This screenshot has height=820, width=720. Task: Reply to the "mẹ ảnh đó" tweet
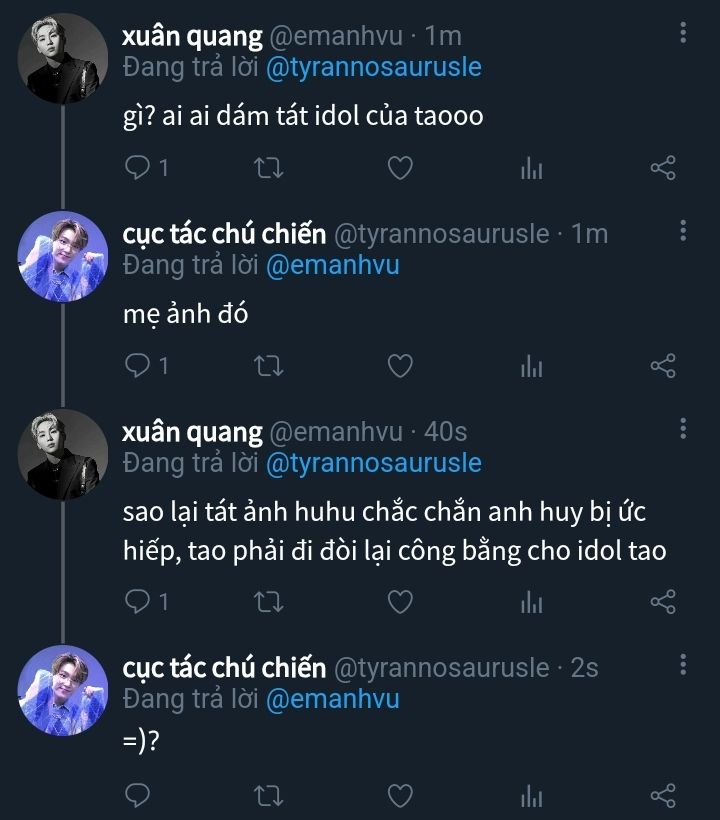click(137, 366)
